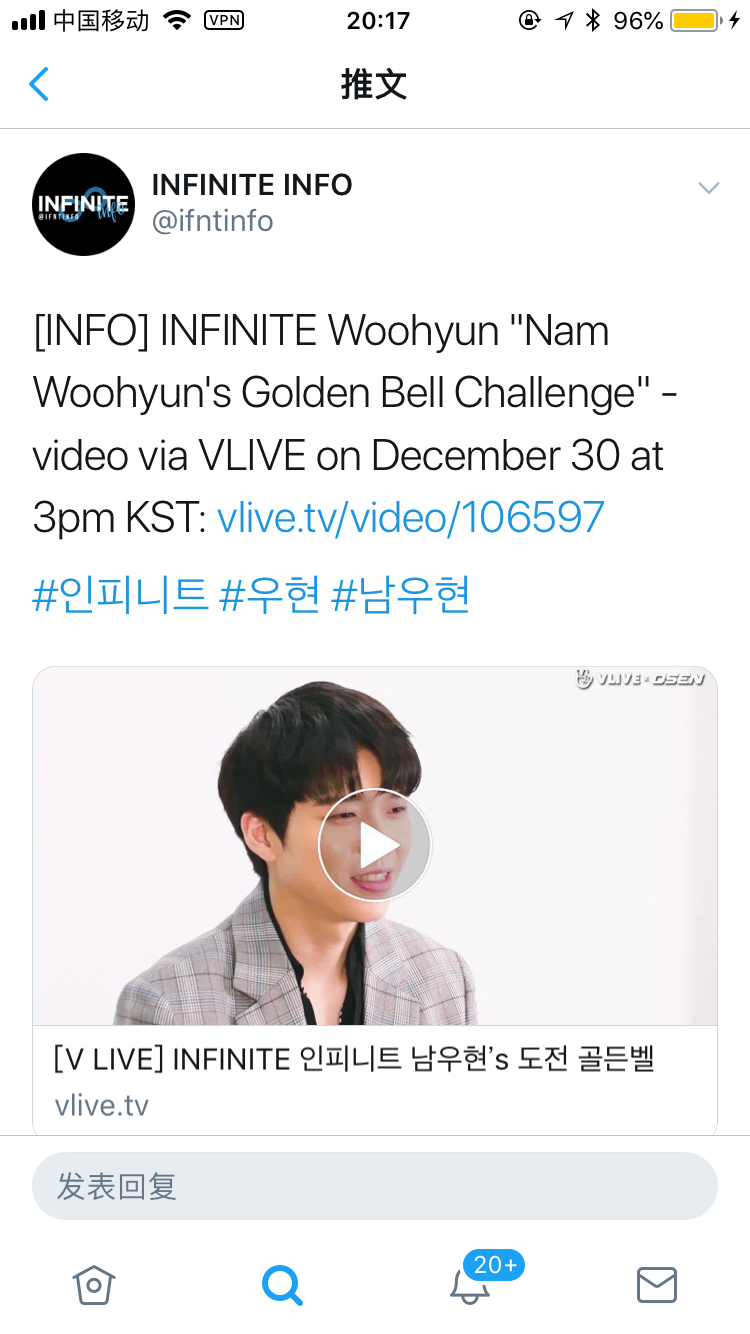This screenshot has height=1334, width=750.
Task: Open the tweet options dropdown arrow
Action: (709, 188)
